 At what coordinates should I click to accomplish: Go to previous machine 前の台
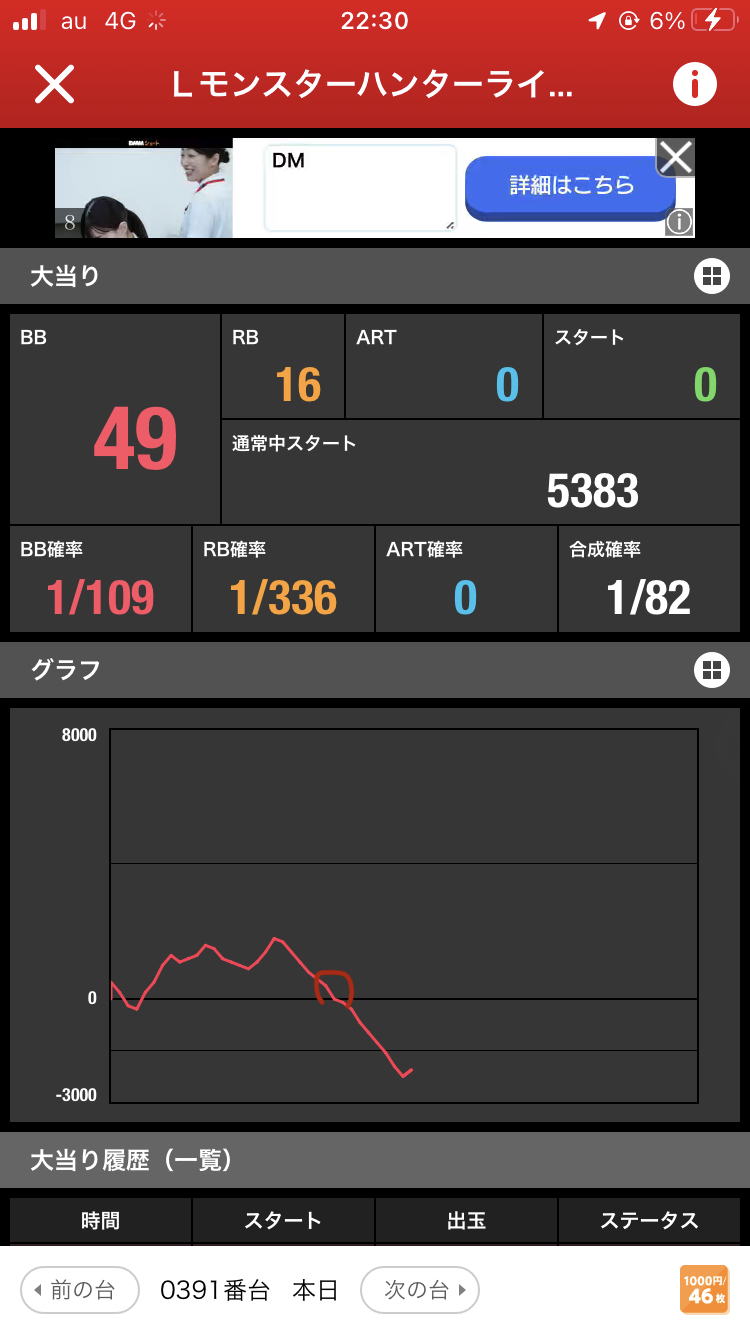click(75, 1290)
